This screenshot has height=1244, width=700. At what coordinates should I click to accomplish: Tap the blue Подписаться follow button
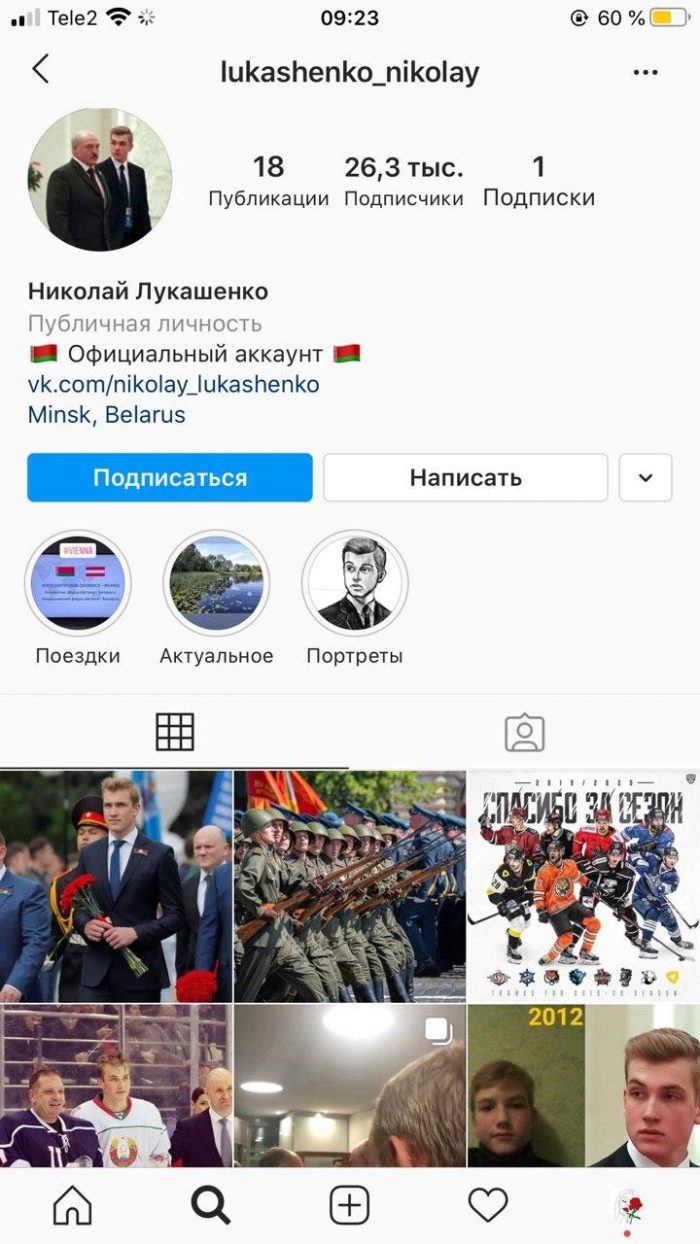click(170, 478)
